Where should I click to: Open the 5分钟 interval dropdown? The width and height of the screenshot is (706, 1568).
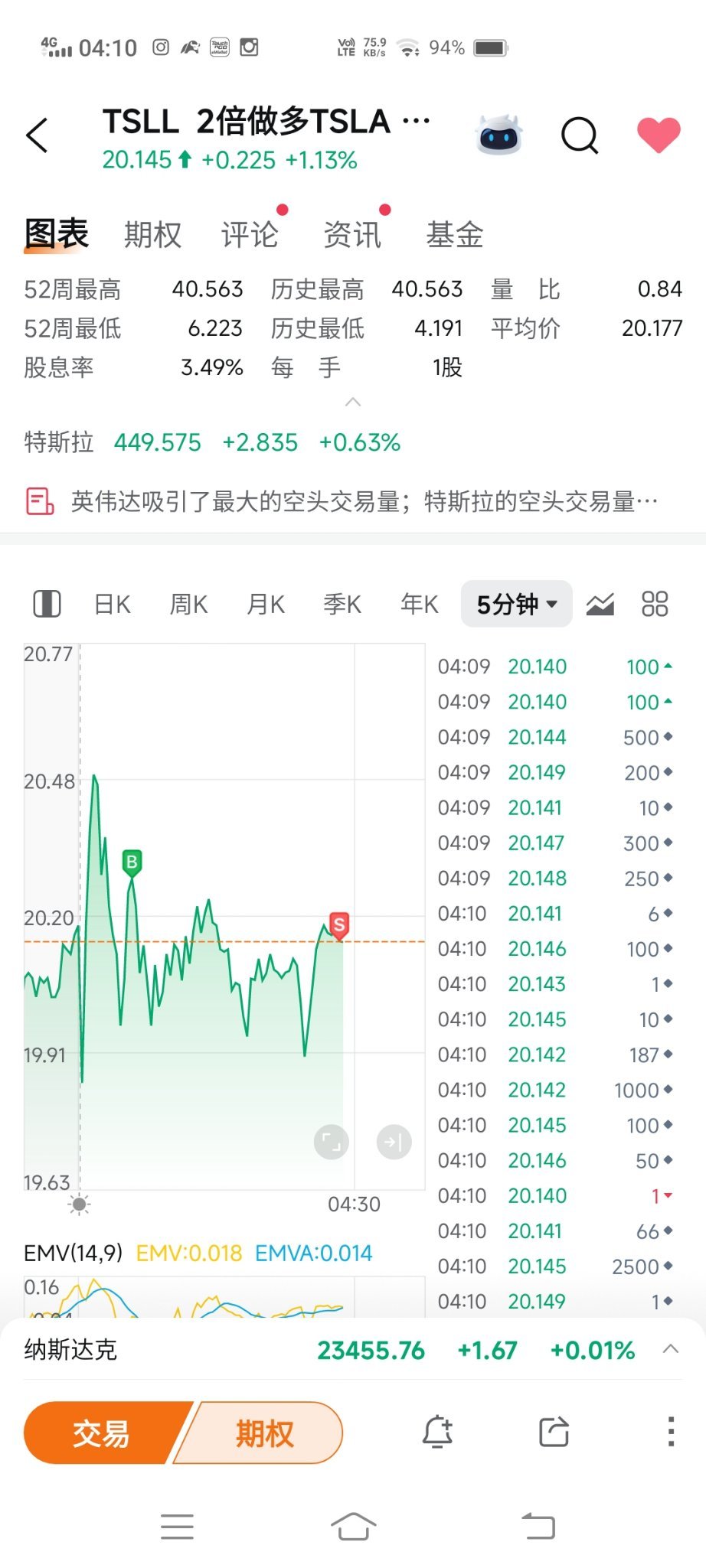(x=516, y=605)
